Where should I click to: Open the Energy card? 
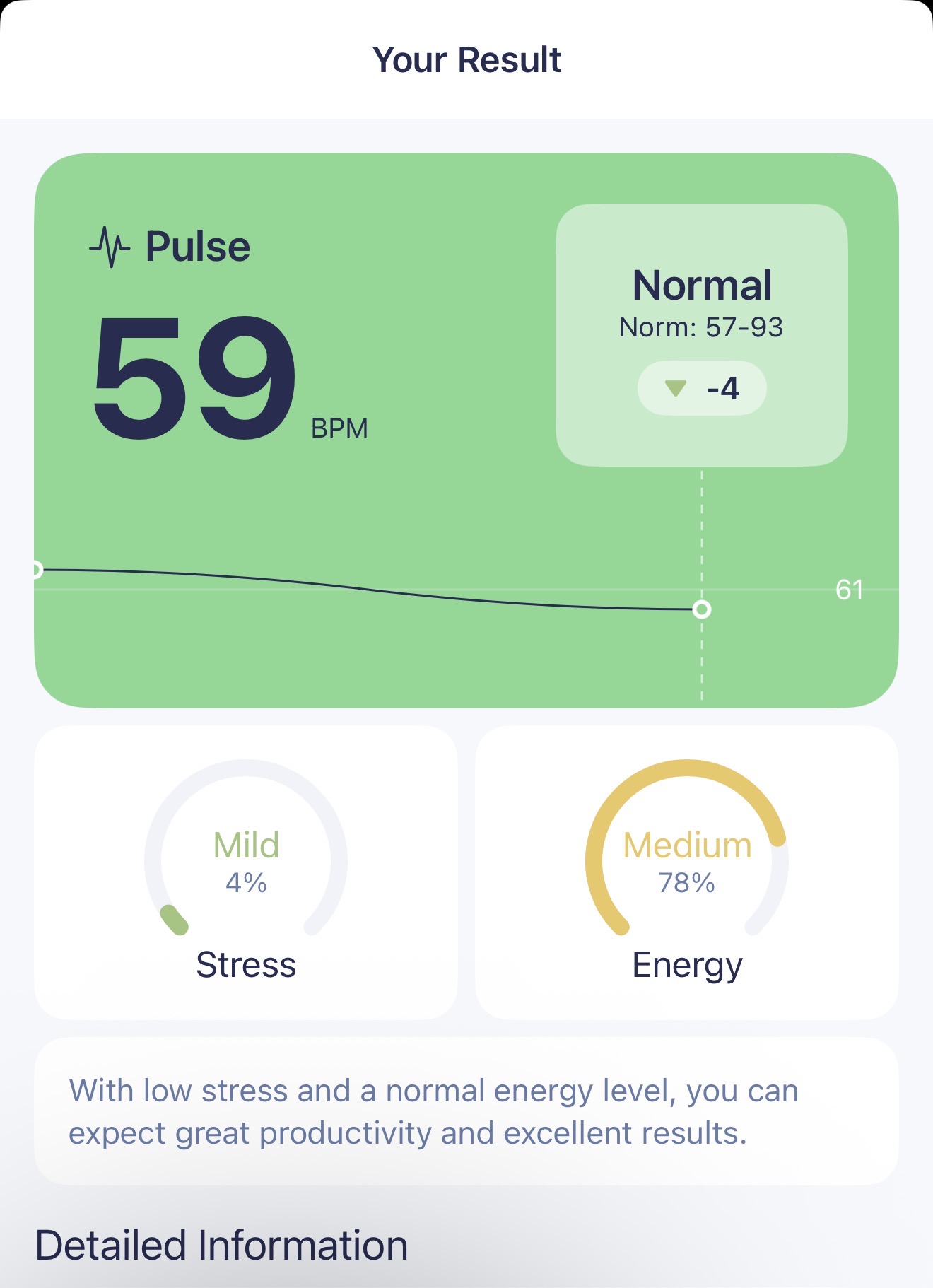(x=687, y=872)
